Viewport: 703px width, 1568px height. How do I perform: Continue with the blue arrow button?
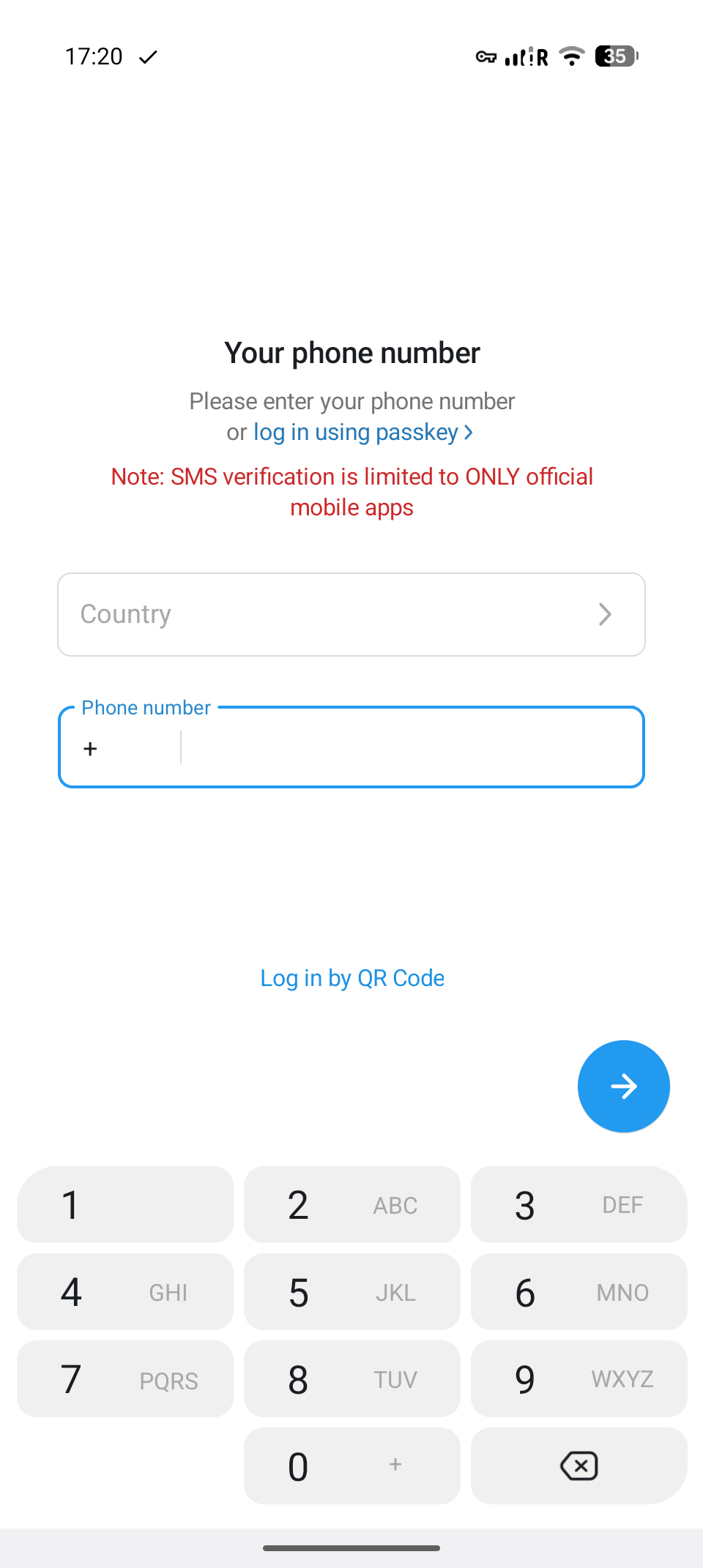(623, 1086)
